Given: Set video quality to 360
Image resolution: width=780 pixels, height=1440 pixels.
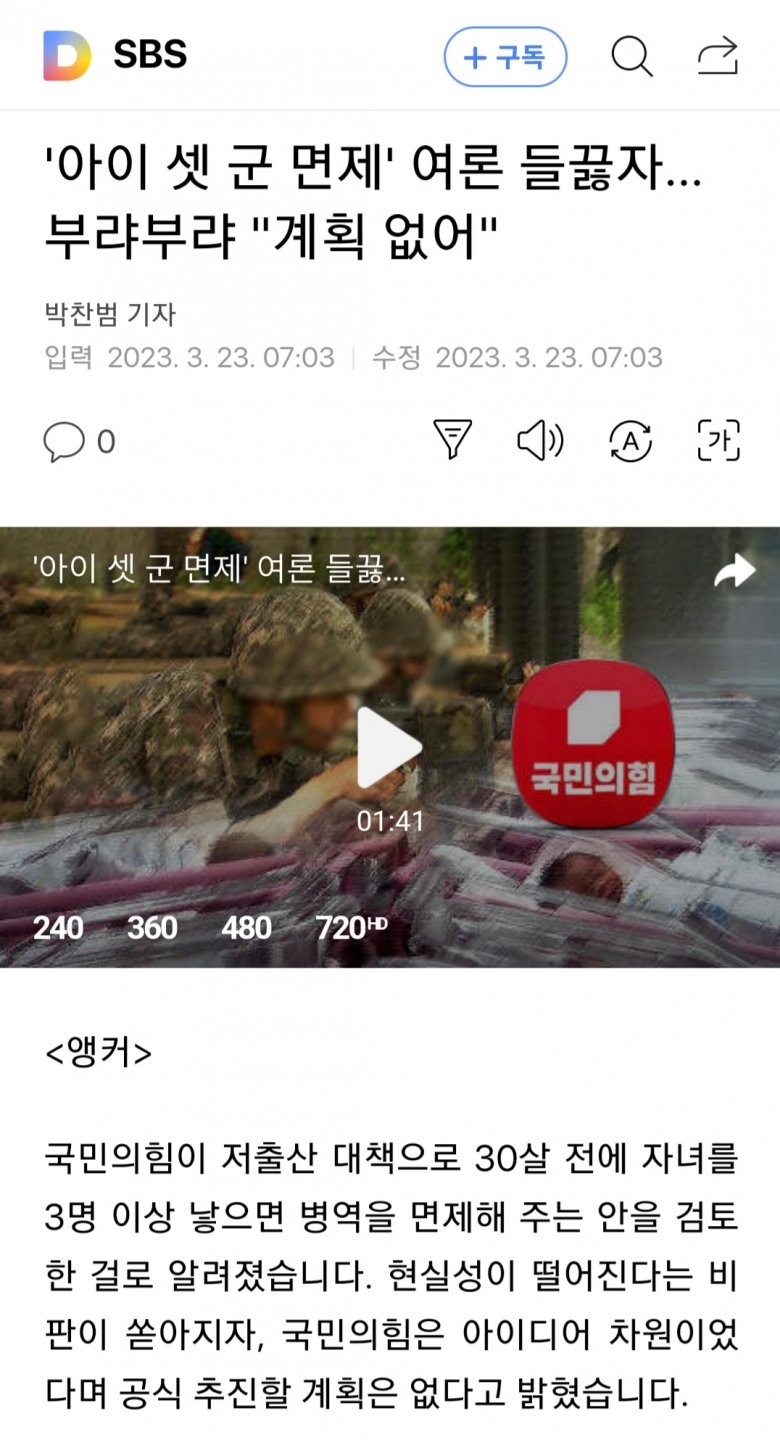Looking at the screenshot, I should click(152, 928).
